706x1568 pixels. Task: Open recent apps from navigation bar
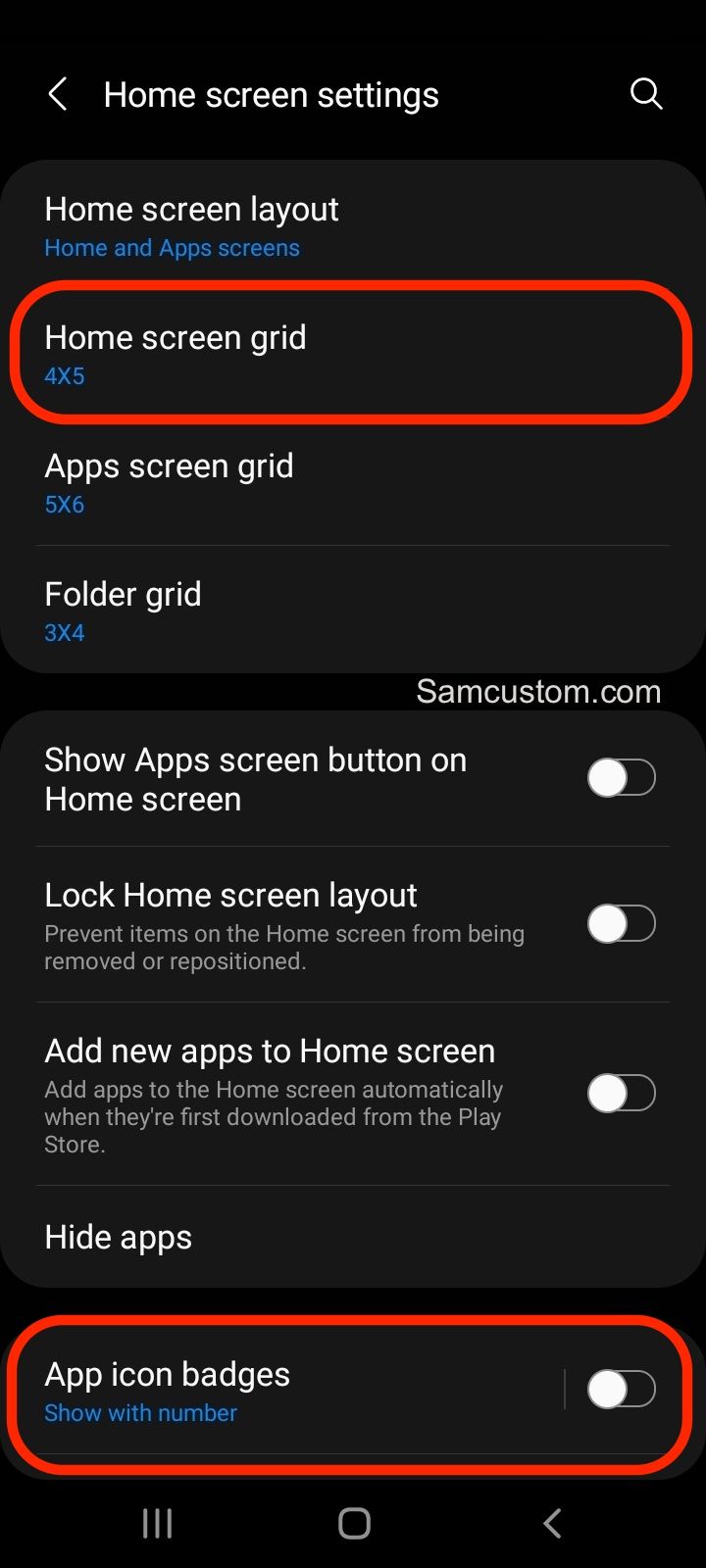pos(157,1523)
